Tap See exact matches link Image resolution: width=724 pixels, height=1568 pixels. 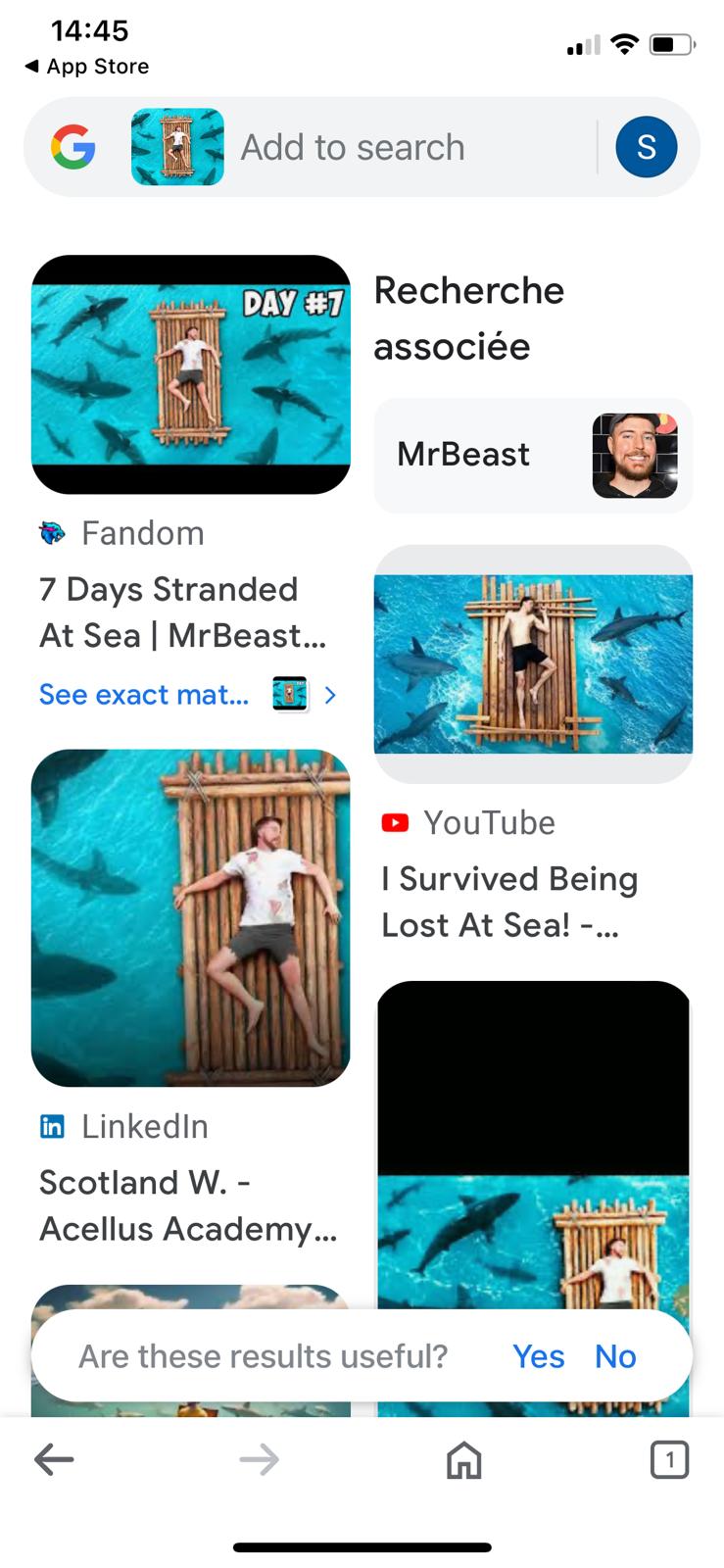tap(145, 695)
